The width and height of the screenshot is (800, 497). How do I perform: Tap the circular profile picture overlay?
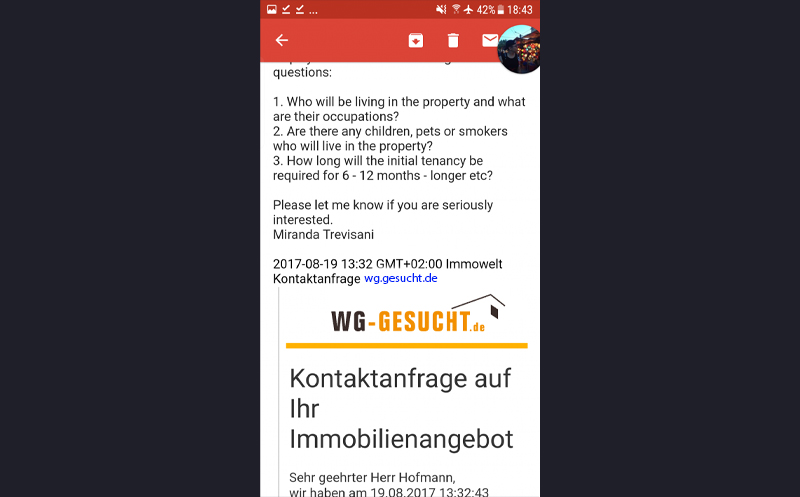[x=521, y=50]
